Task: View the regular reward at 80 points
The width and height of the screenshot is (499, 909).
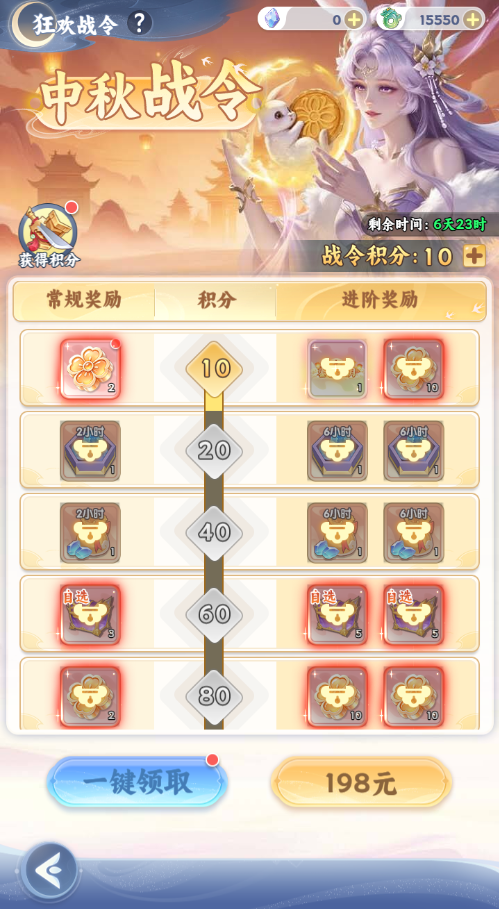Action: click(90, 696)
